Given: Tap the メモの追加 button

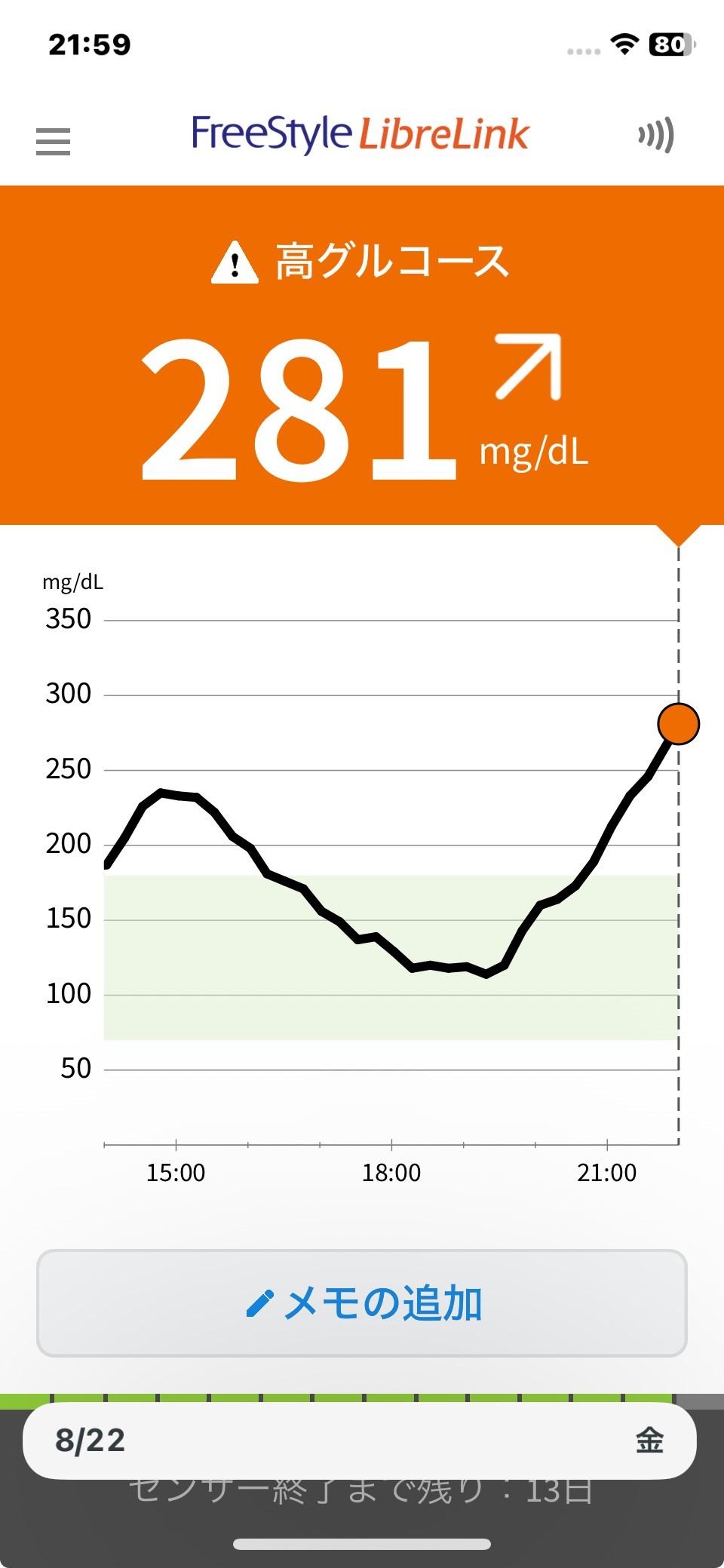Looking at the screenshot, I should [x=362, y=1303].
